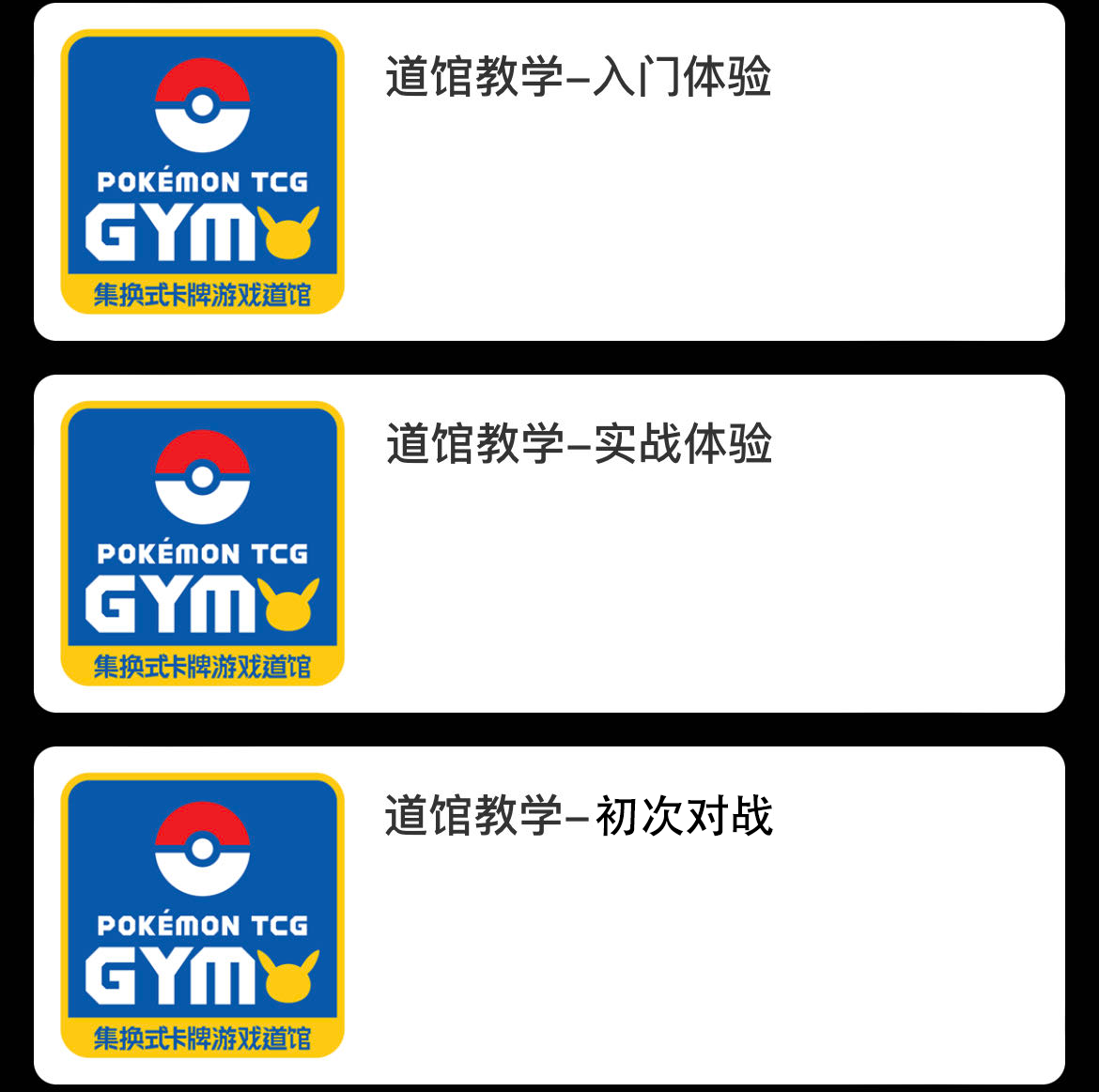Viewport: 1099px width, 1092px height.
Task: Open the 道馆教学-入门体验 card
Action: [578, 77]
